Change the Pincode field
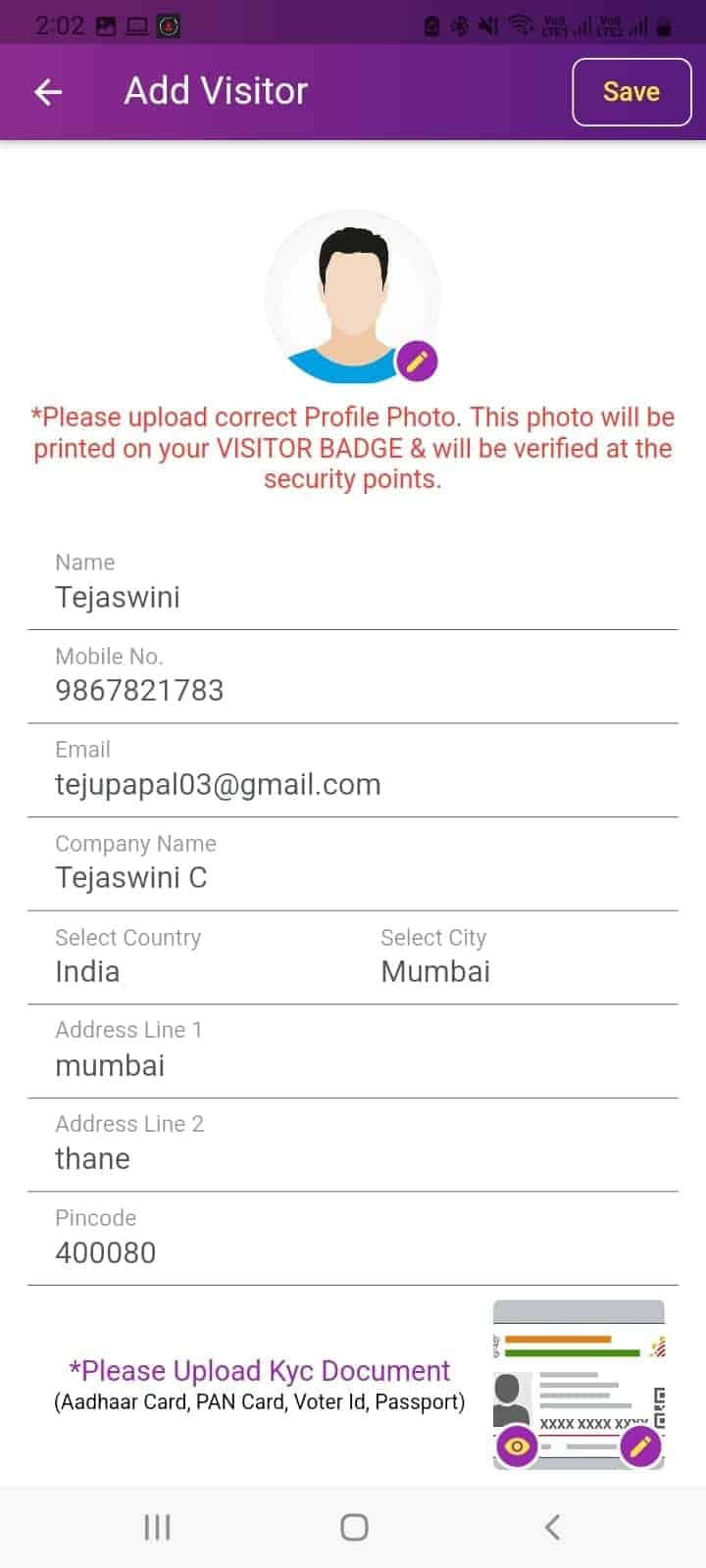The height and width of the screenshot is (1568, 706). [353, 1251]
